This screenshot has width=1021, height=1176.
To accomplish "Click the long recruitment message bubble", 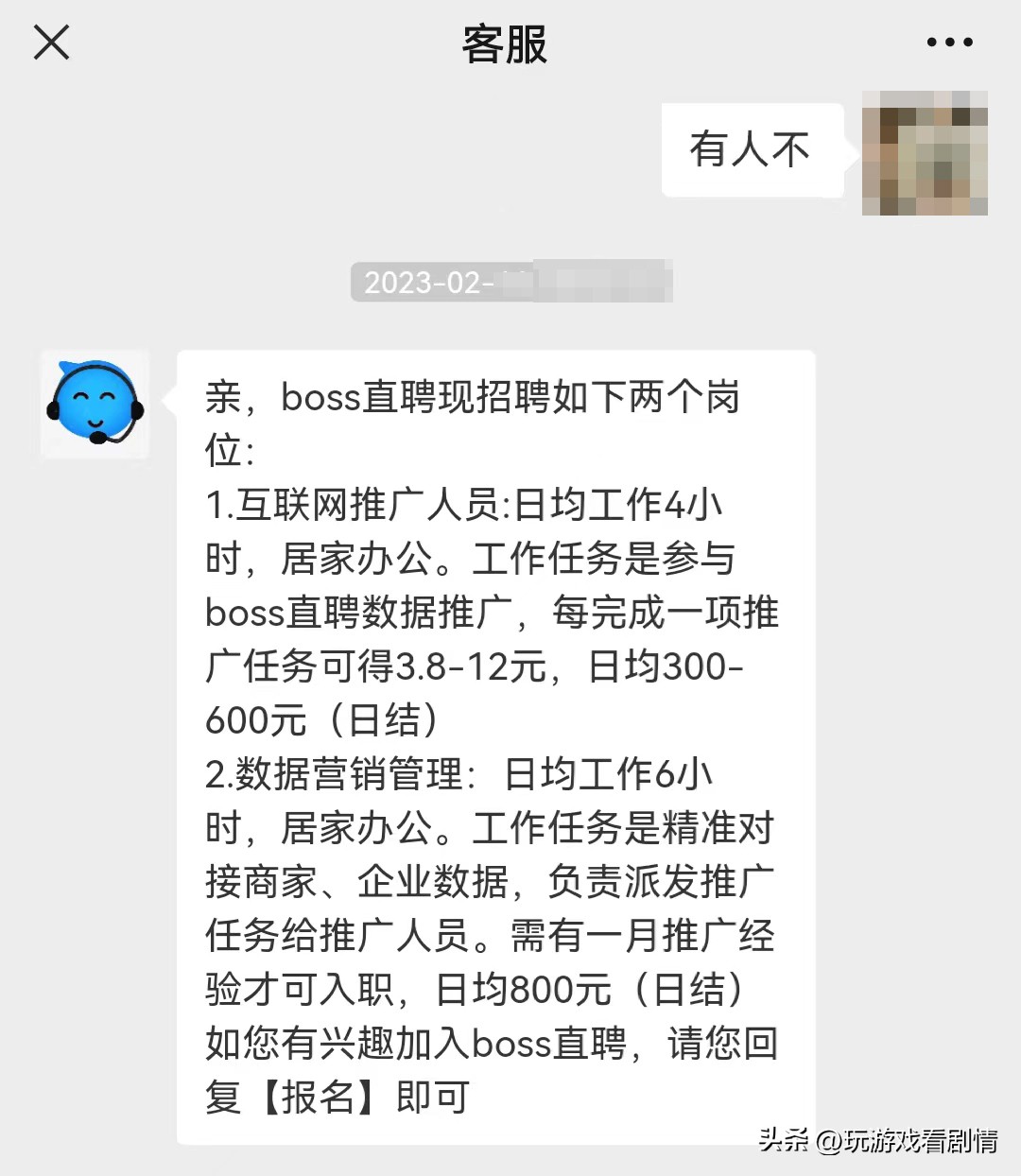I will (x=493, y=747).
